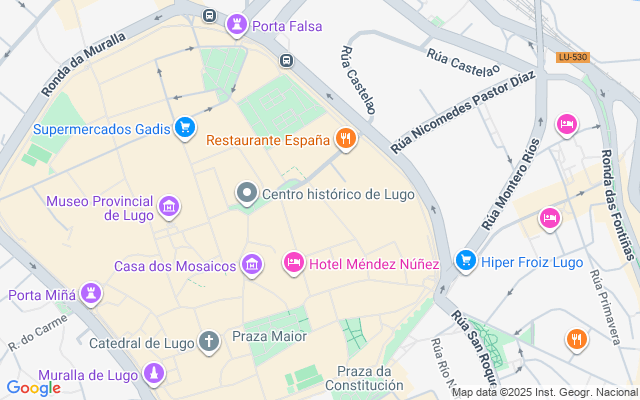Viewport: 640px width, 400px height.
Task: Open the unlabeled restaurant pin near Rúa Primavera
Action: pos(576,339)
